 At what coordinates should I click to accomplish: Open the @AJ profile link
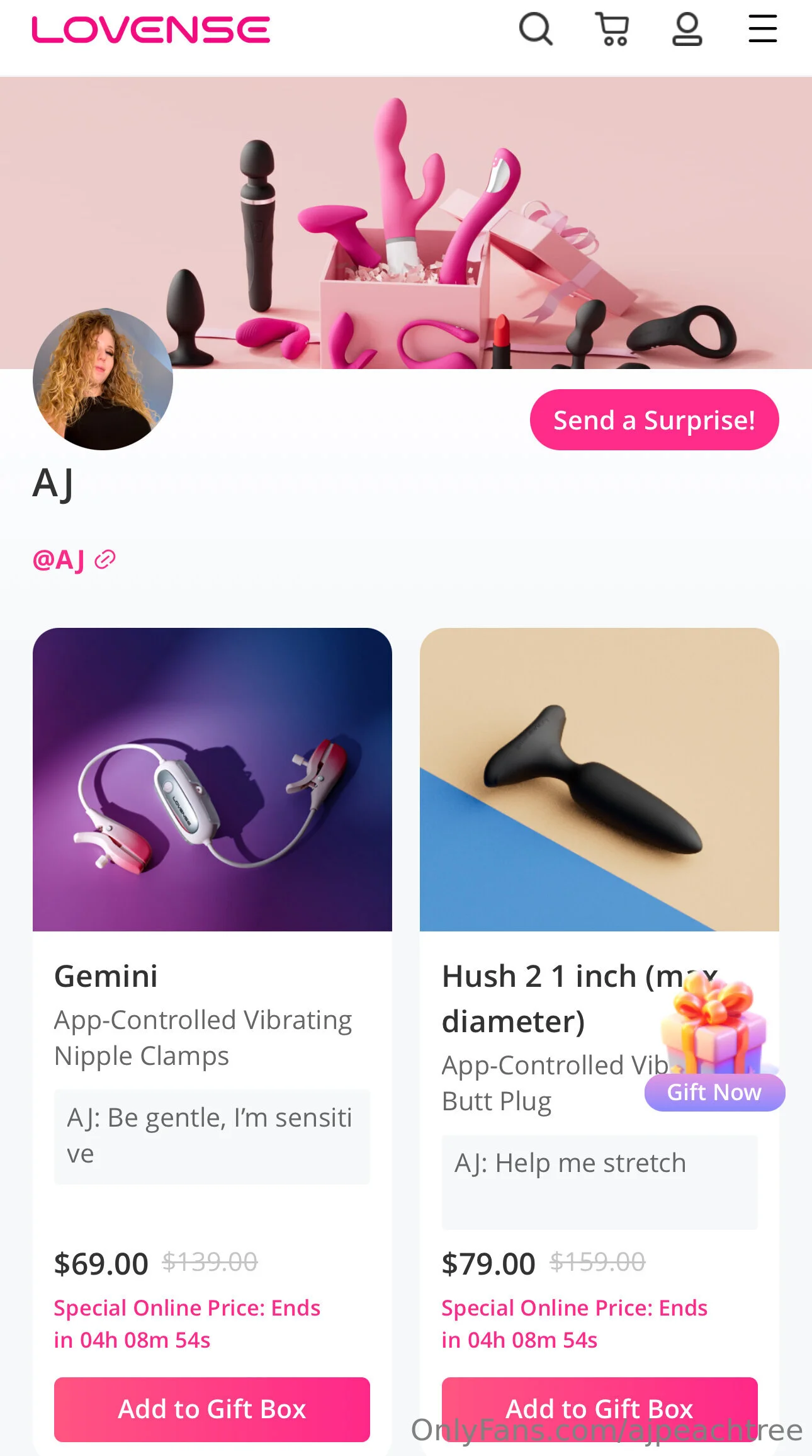tap(74, 559)
